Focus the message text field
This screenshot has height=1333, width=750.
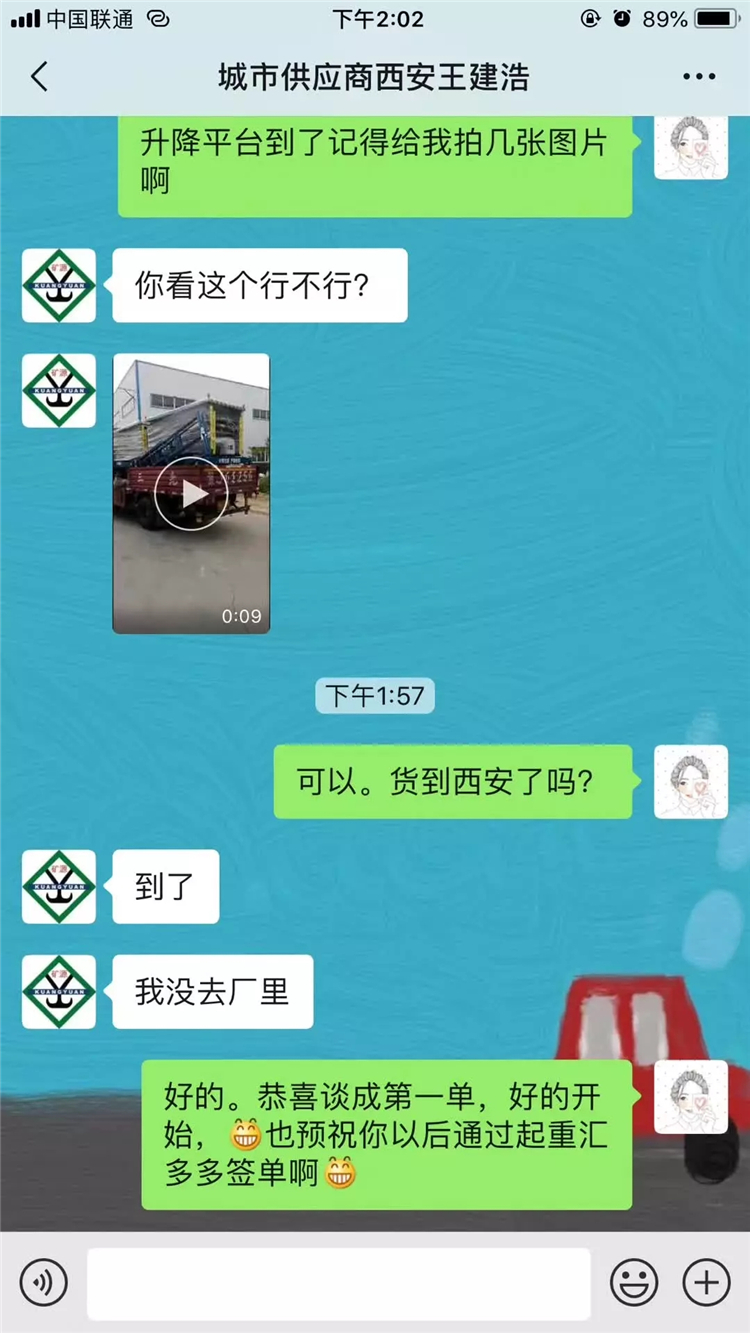coord(338,1283)
